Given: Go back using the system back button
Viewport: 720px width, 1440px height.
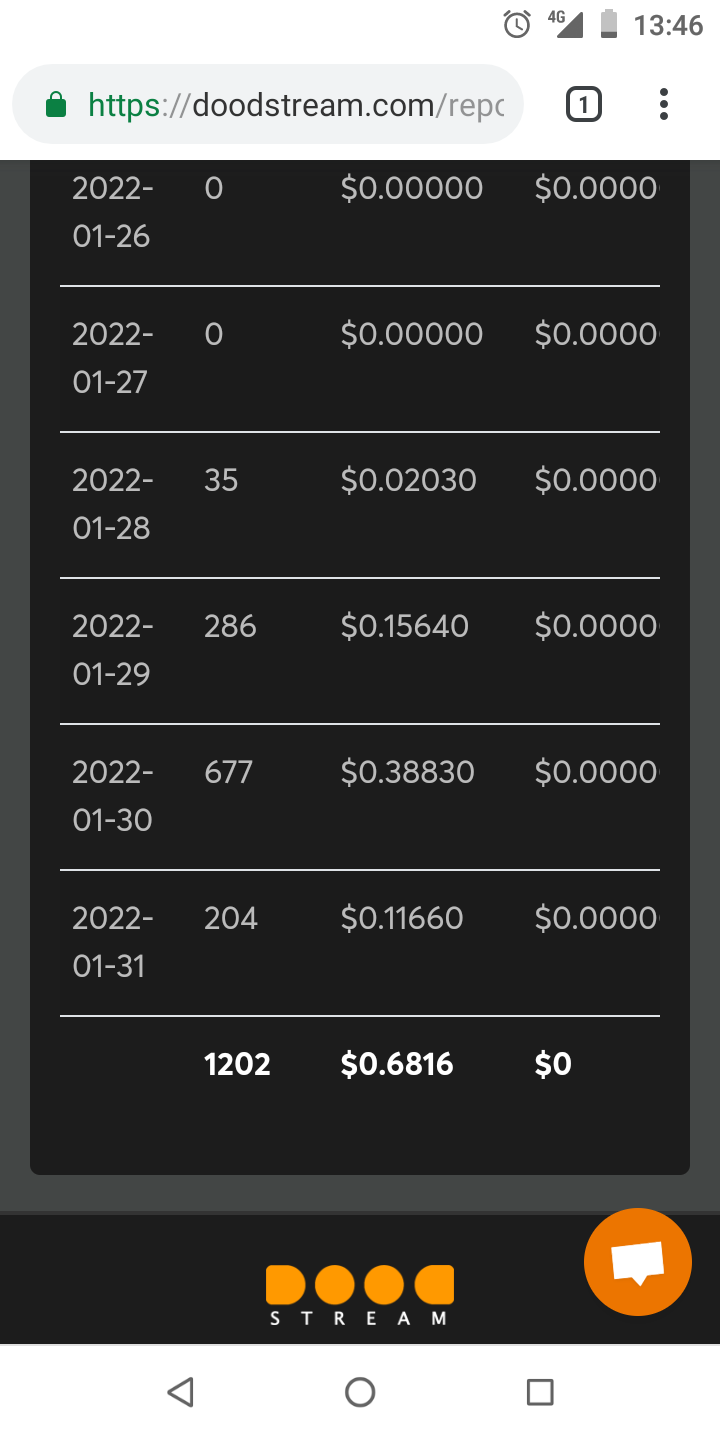Looking at the screenshot, I should click(x=180, y=1391).
